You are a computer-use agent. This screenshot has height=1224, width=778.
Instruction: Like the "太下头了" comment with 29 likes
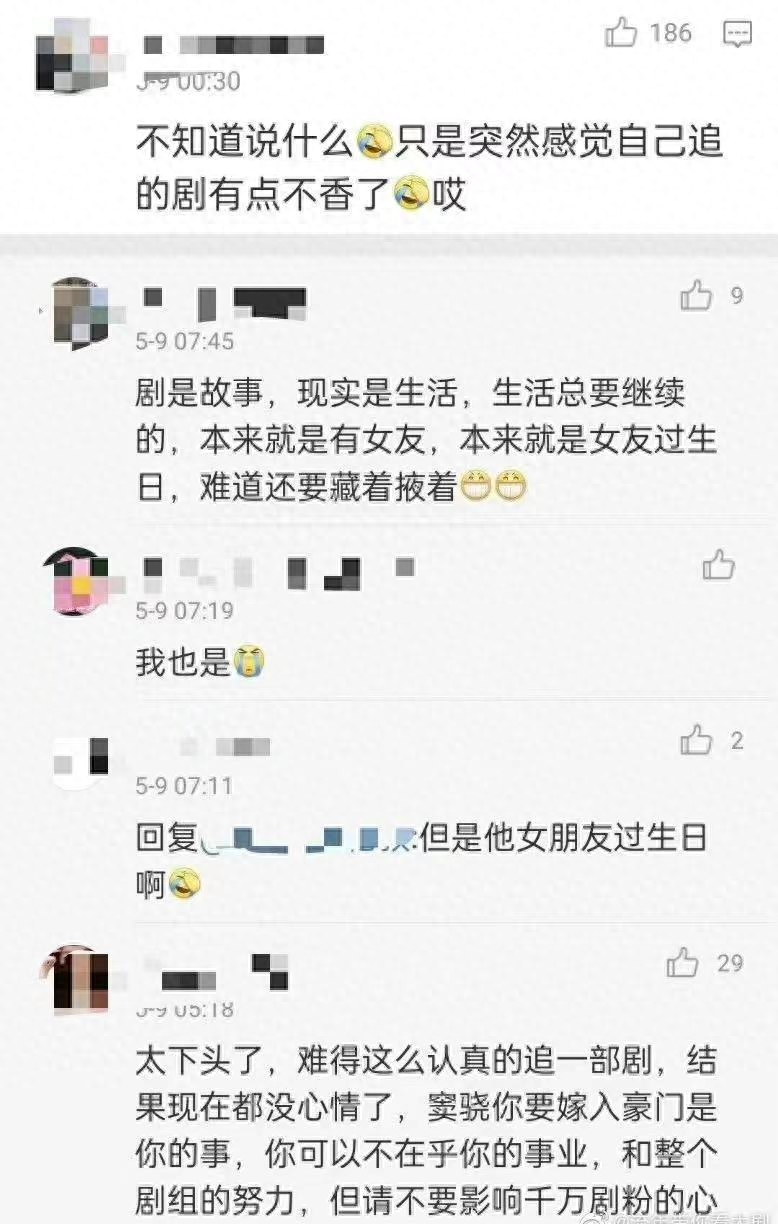click(x=682, y=963)
